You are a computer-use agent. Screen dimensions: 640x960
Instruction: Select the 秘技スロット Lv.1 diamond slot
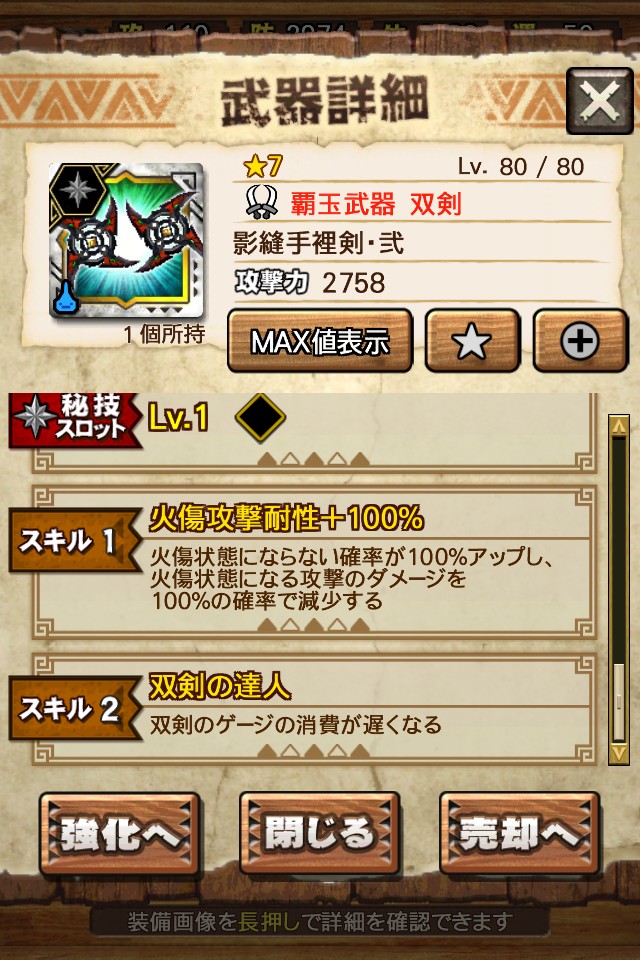[x=260, y=418]
